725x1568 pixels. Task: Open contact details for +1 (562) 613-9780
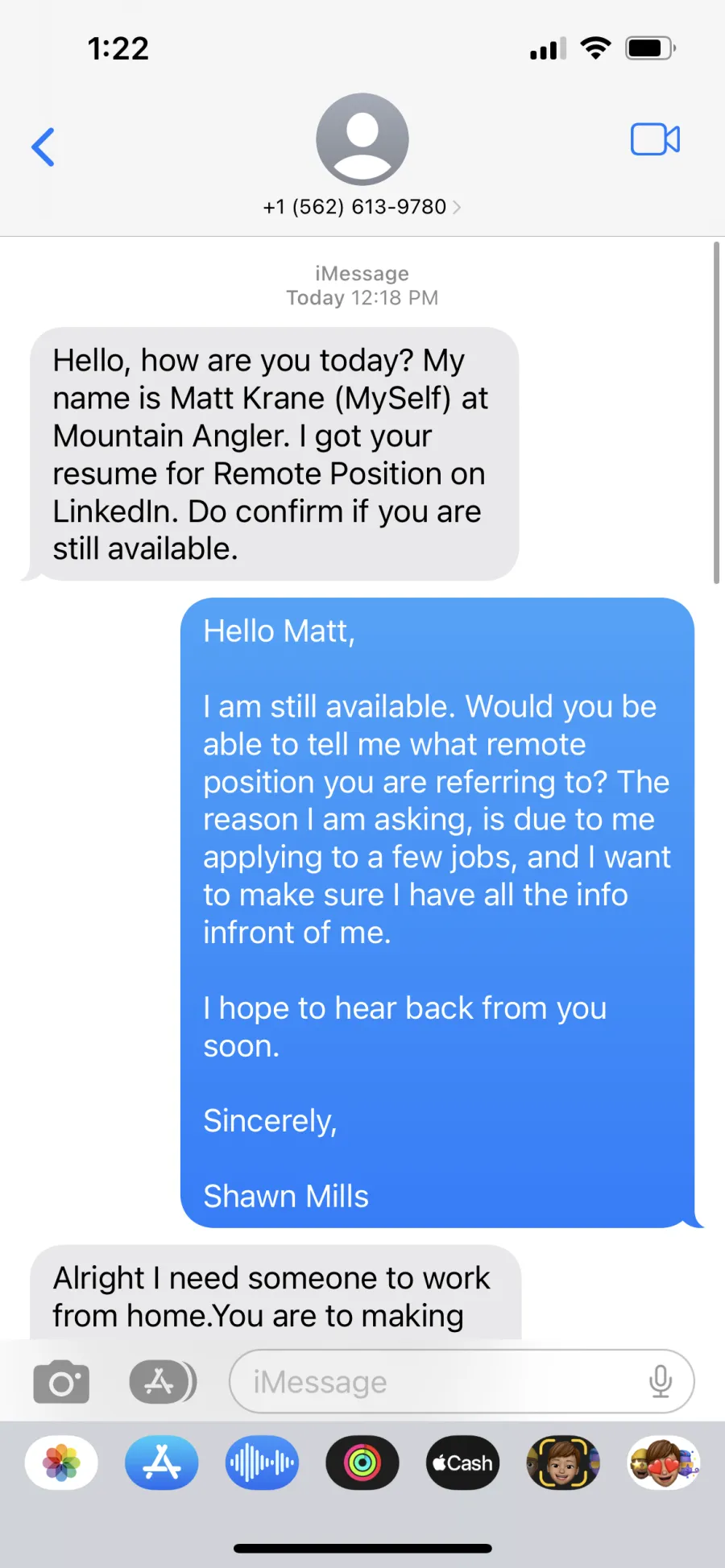[362, 207]
